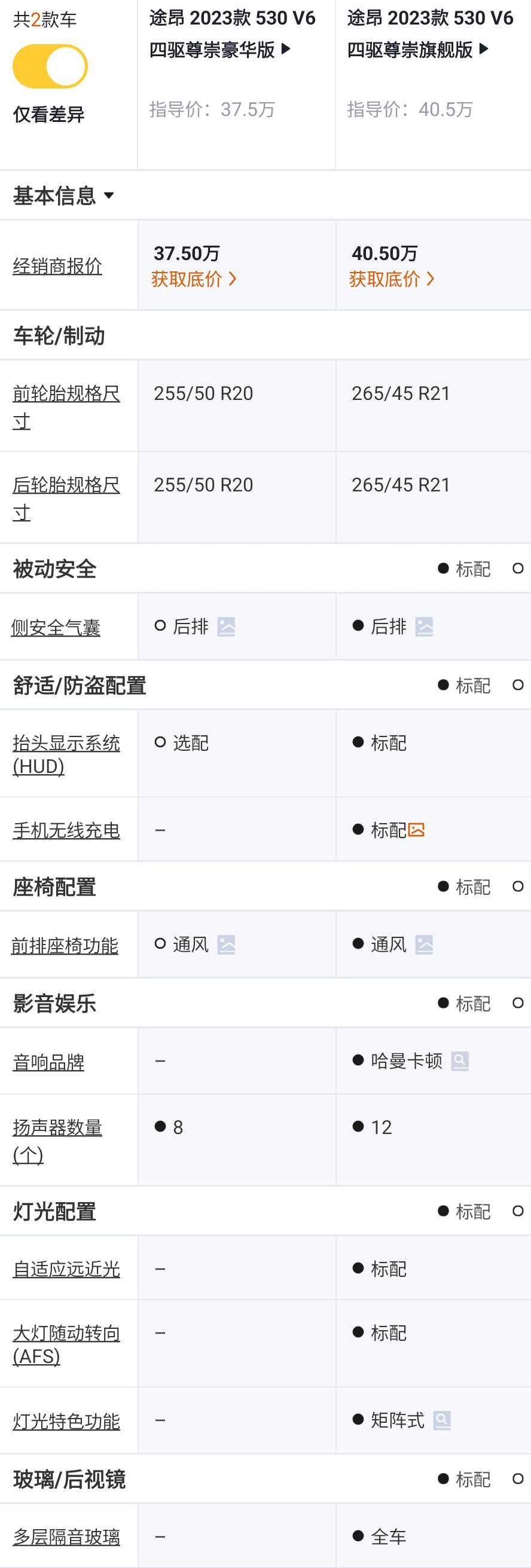Tap 获取底价 under the 40.50万 price
The height and width of the screenshot is (1568, 531).
pyautogui.click(x=392, y=279)
